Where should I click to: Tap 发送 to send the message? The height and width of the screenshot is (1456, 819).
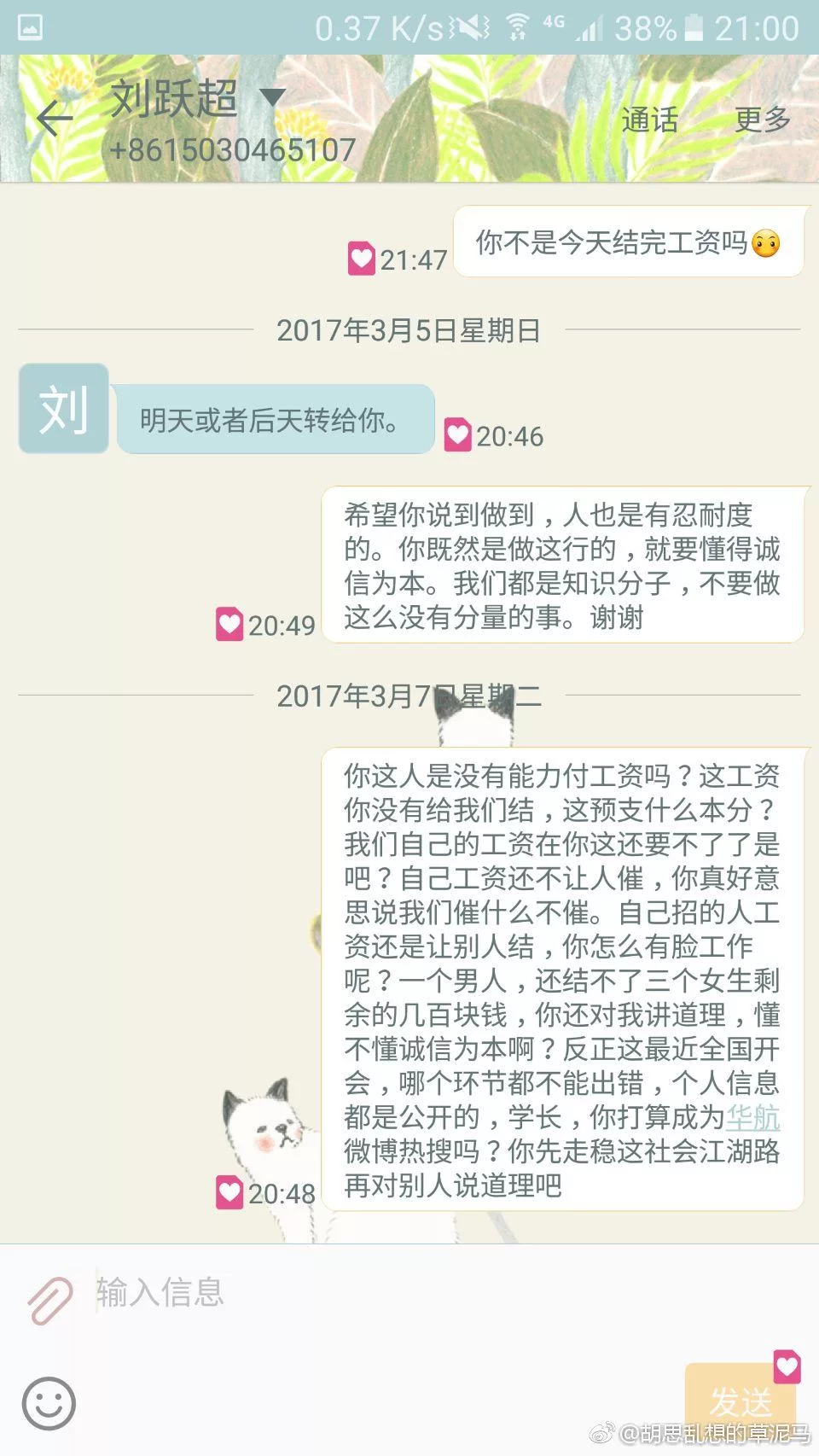pyautogui.click(x=740, y=1401)
